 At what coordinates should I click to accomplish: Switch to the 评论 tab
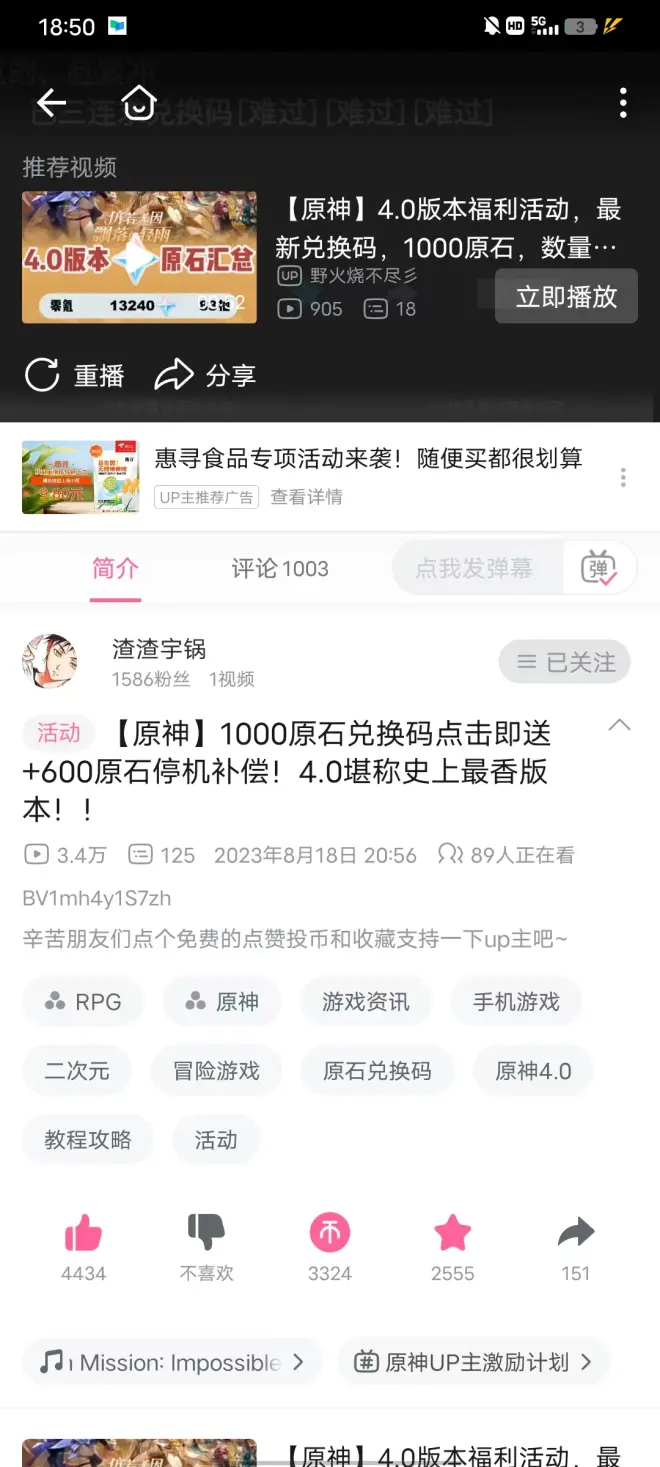pos(280,569)
